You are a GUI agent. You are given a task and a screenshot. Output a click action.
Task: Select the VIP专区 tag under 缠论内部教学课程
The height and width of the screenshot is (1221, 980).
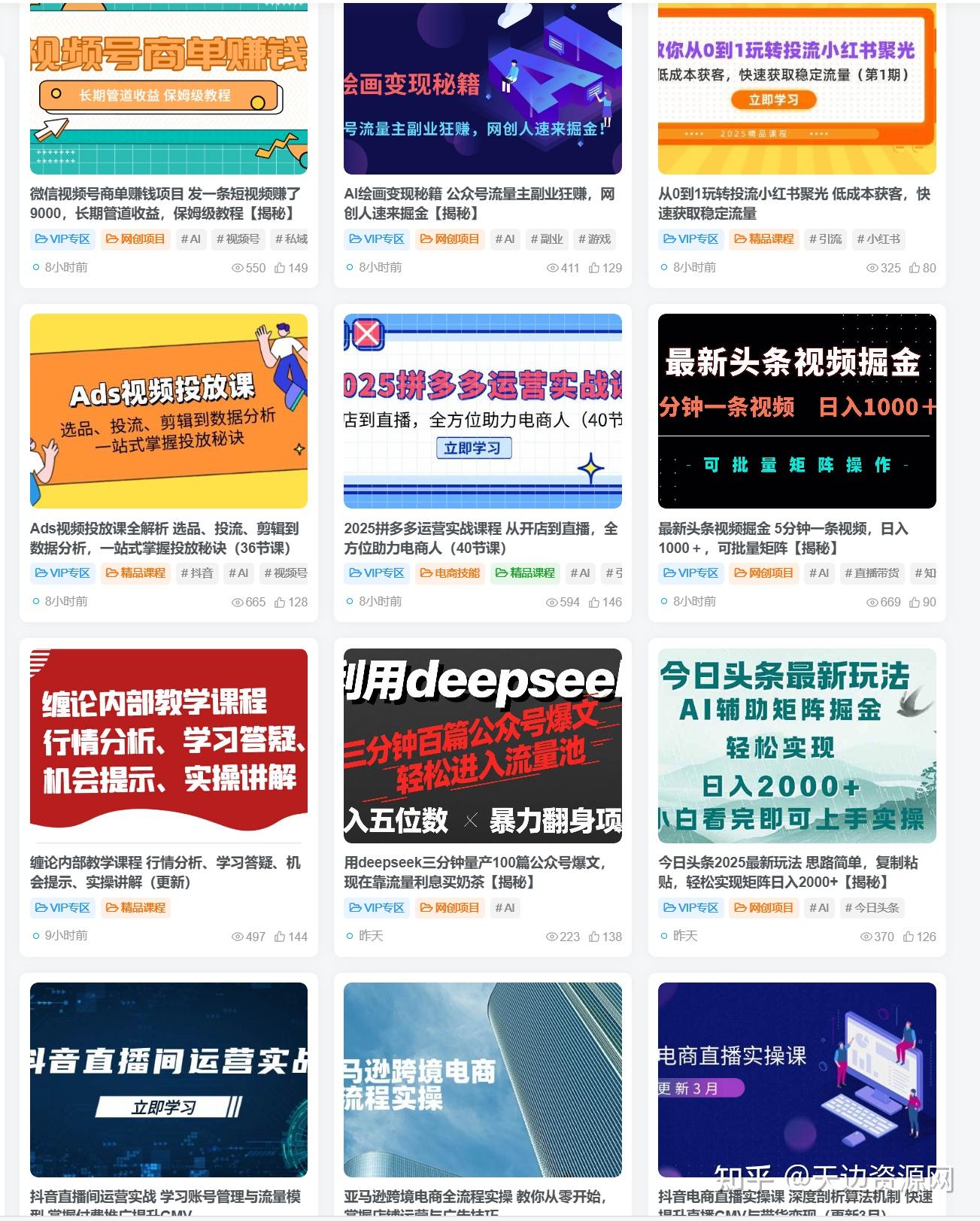(62, 908)
